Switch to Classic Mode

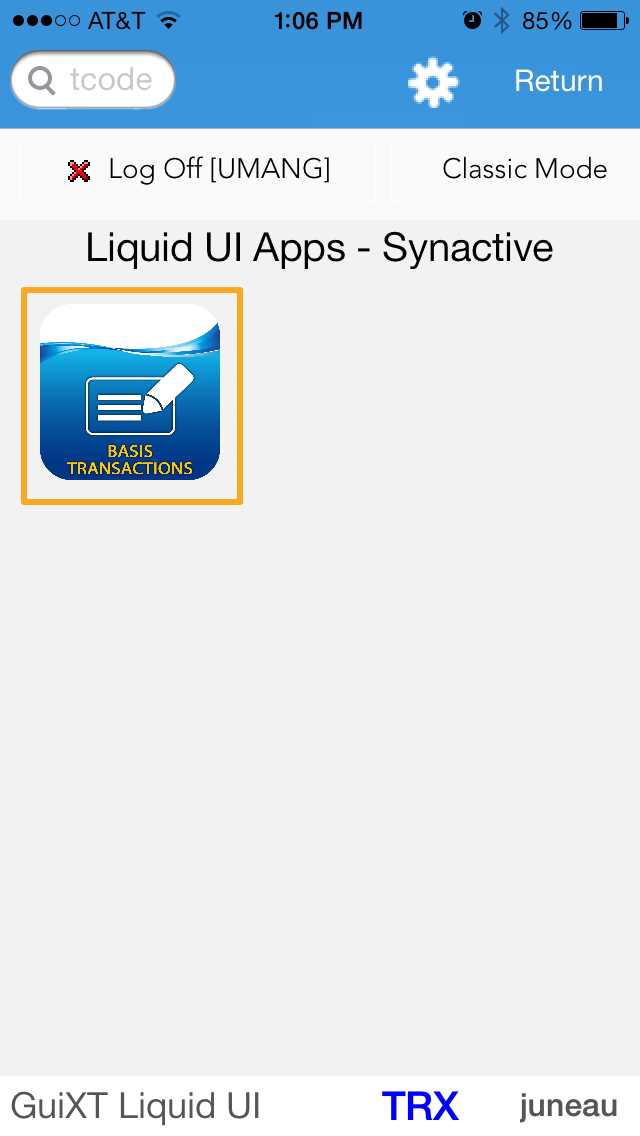pos(523,170)
